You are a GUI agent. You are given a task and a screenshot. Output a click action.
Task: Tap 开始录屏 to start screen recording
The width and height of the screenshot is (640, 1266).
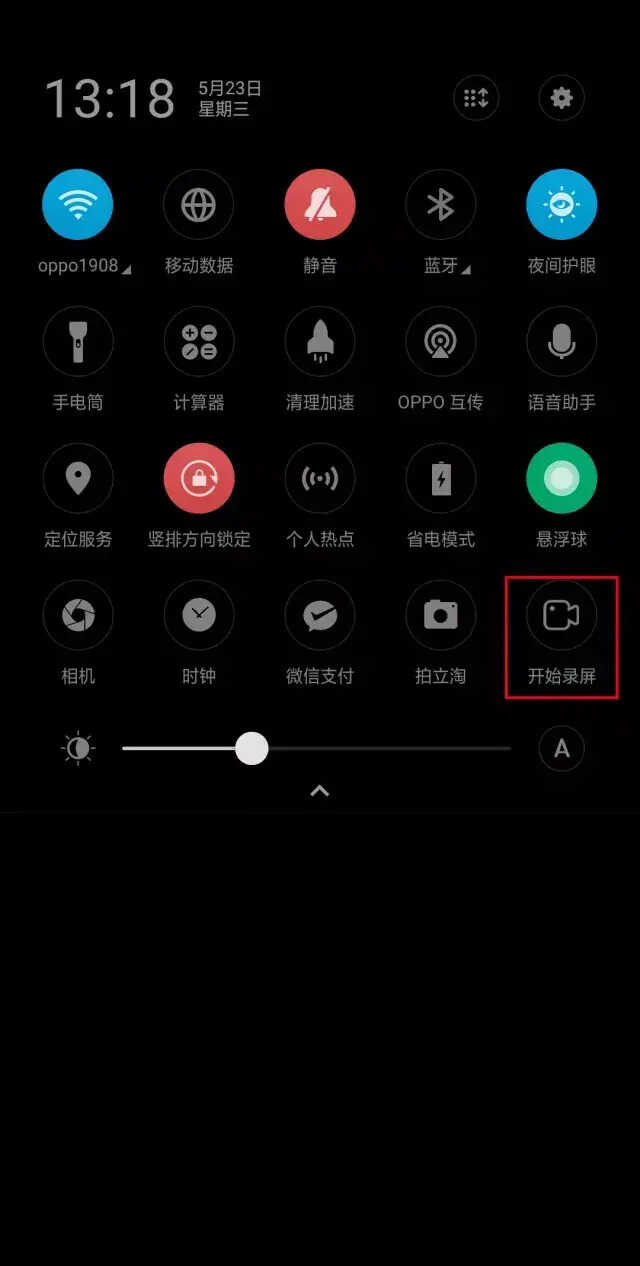coord(561,616)
